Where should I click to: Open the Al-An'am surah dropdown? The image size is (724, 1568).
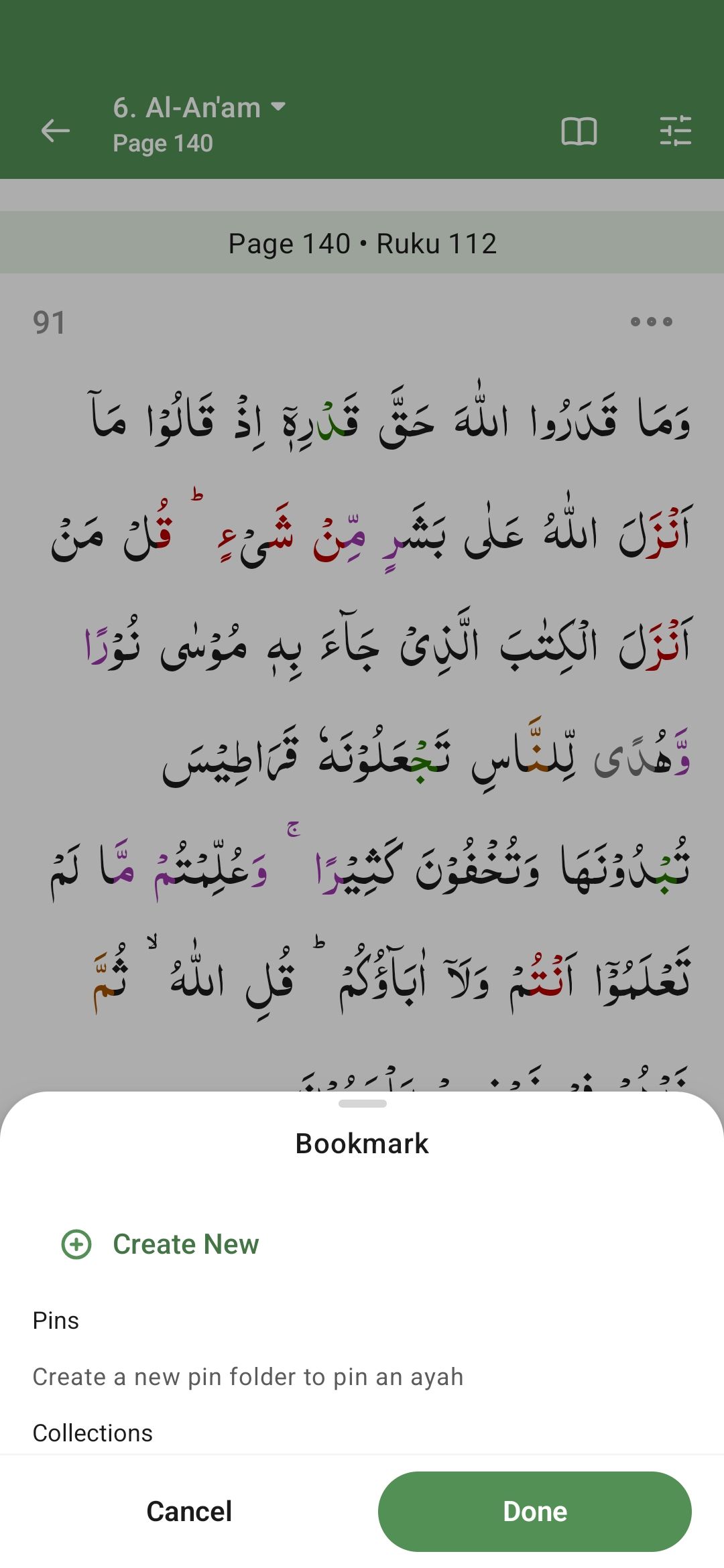tap(199, 108)
